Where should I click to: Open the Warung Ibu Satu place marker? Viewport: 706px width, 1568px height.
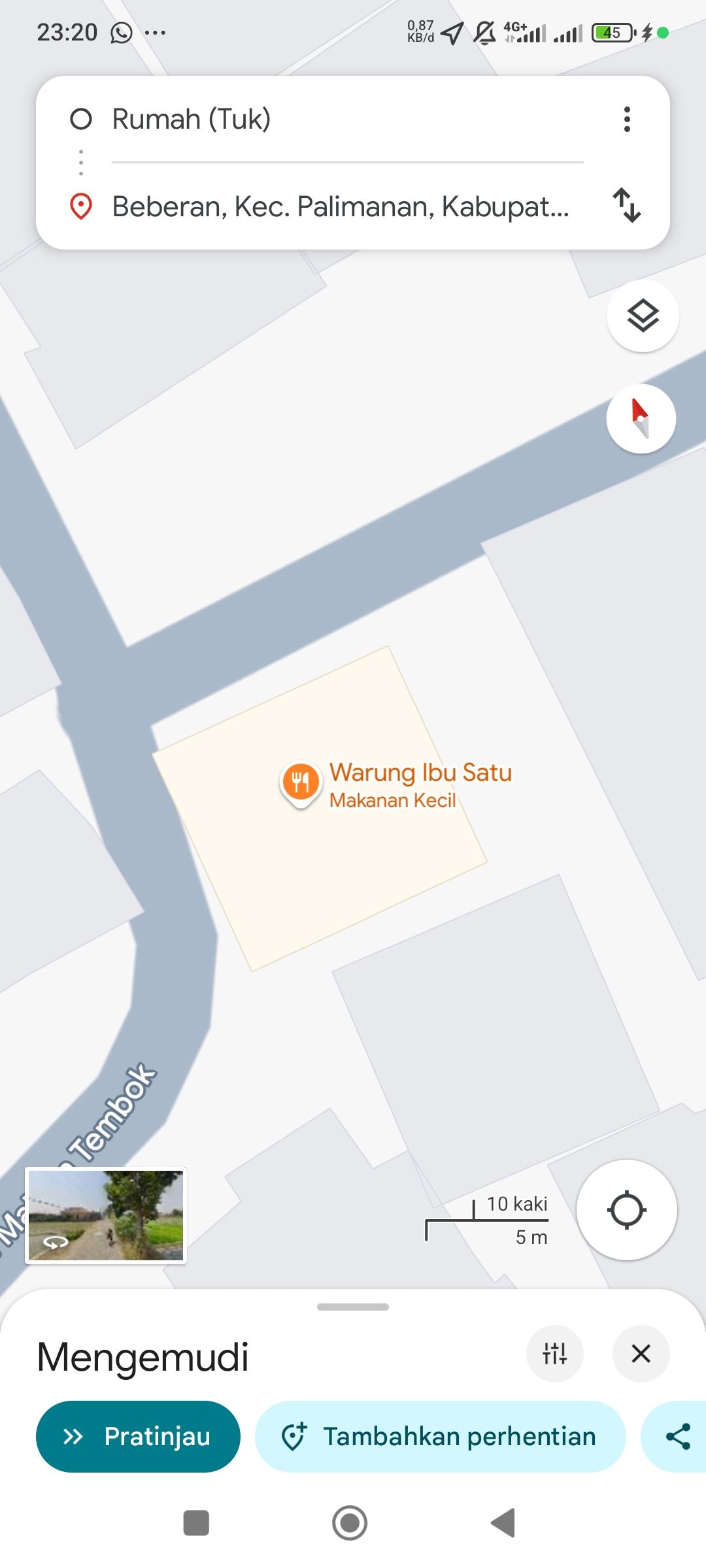click(300, 782)
